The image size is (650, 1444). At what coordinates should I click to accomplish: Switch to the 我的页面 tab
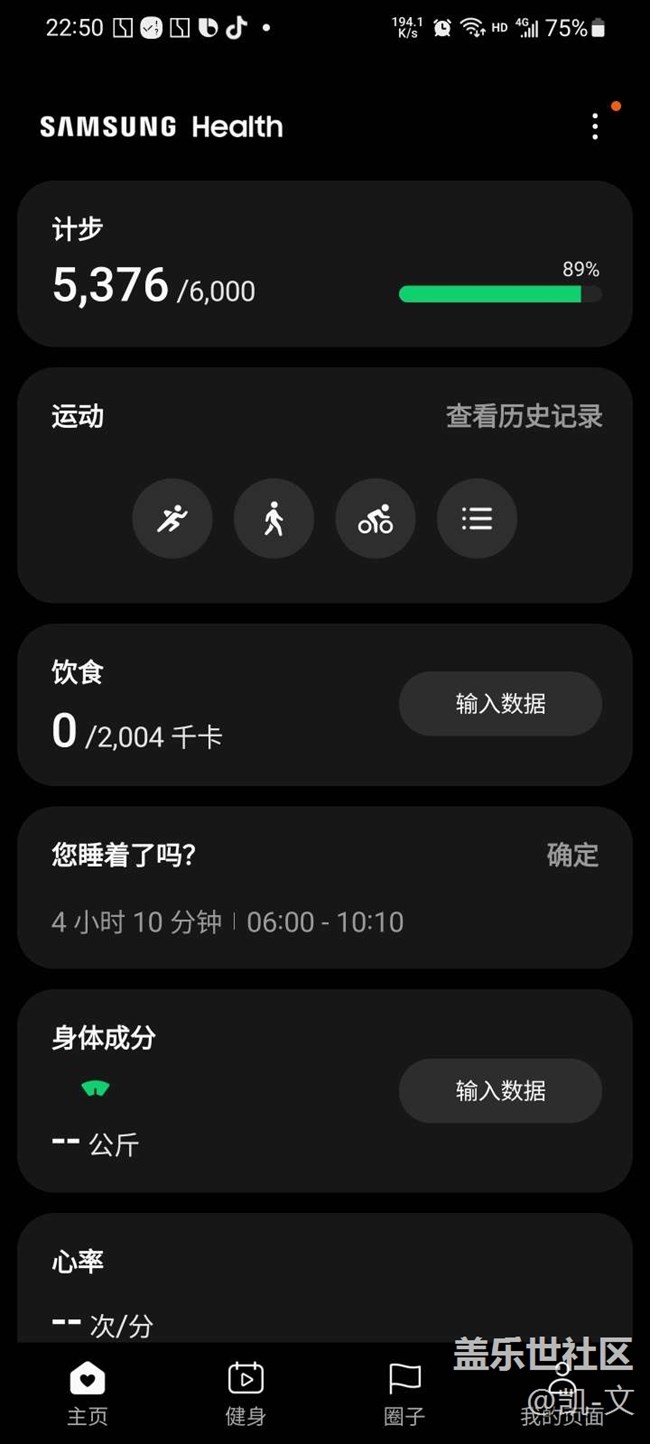(562, 1393)
